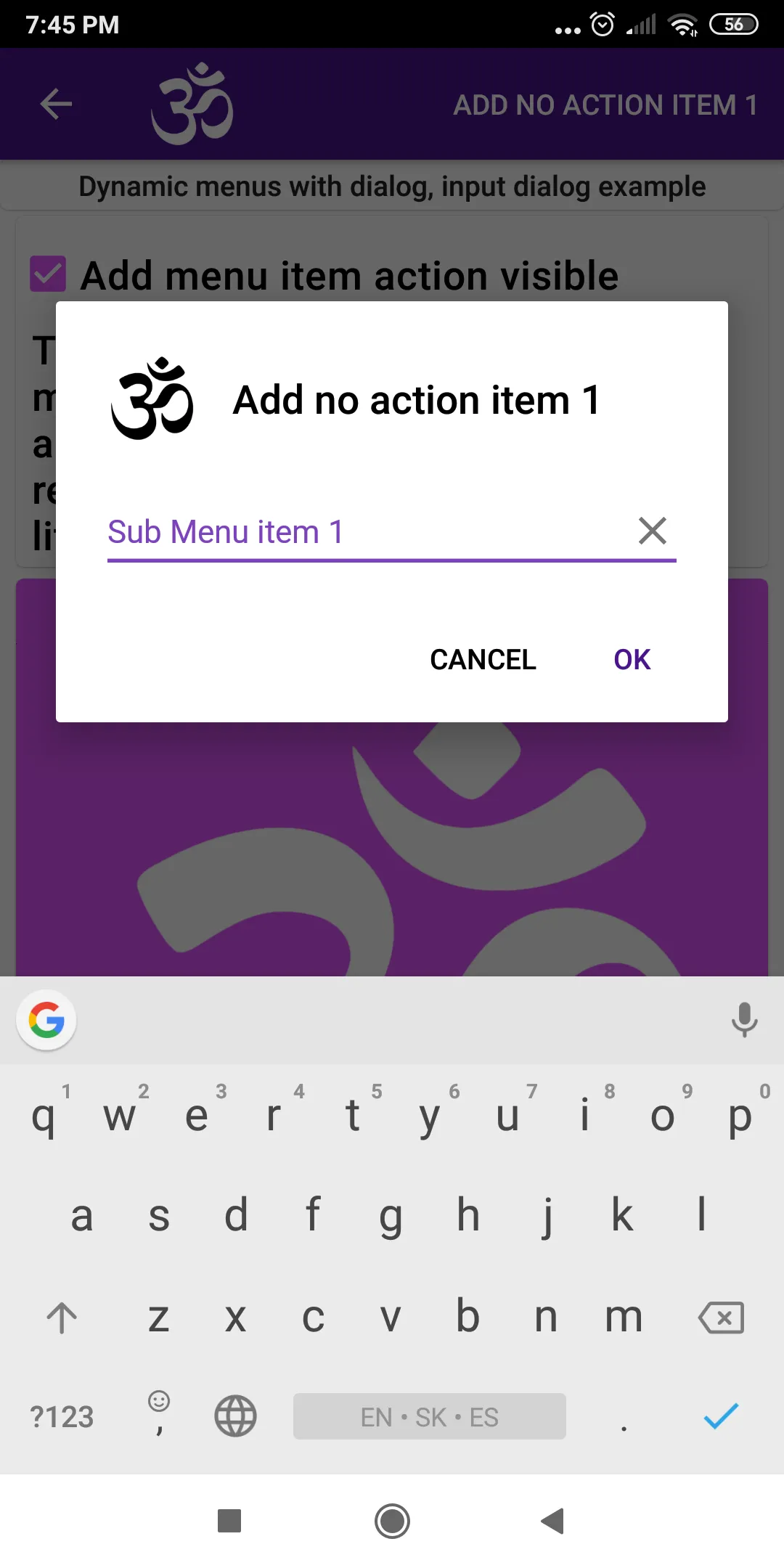Cancel the Add no action item dialog
The image size is (784, 1568).
click(483, 660)
